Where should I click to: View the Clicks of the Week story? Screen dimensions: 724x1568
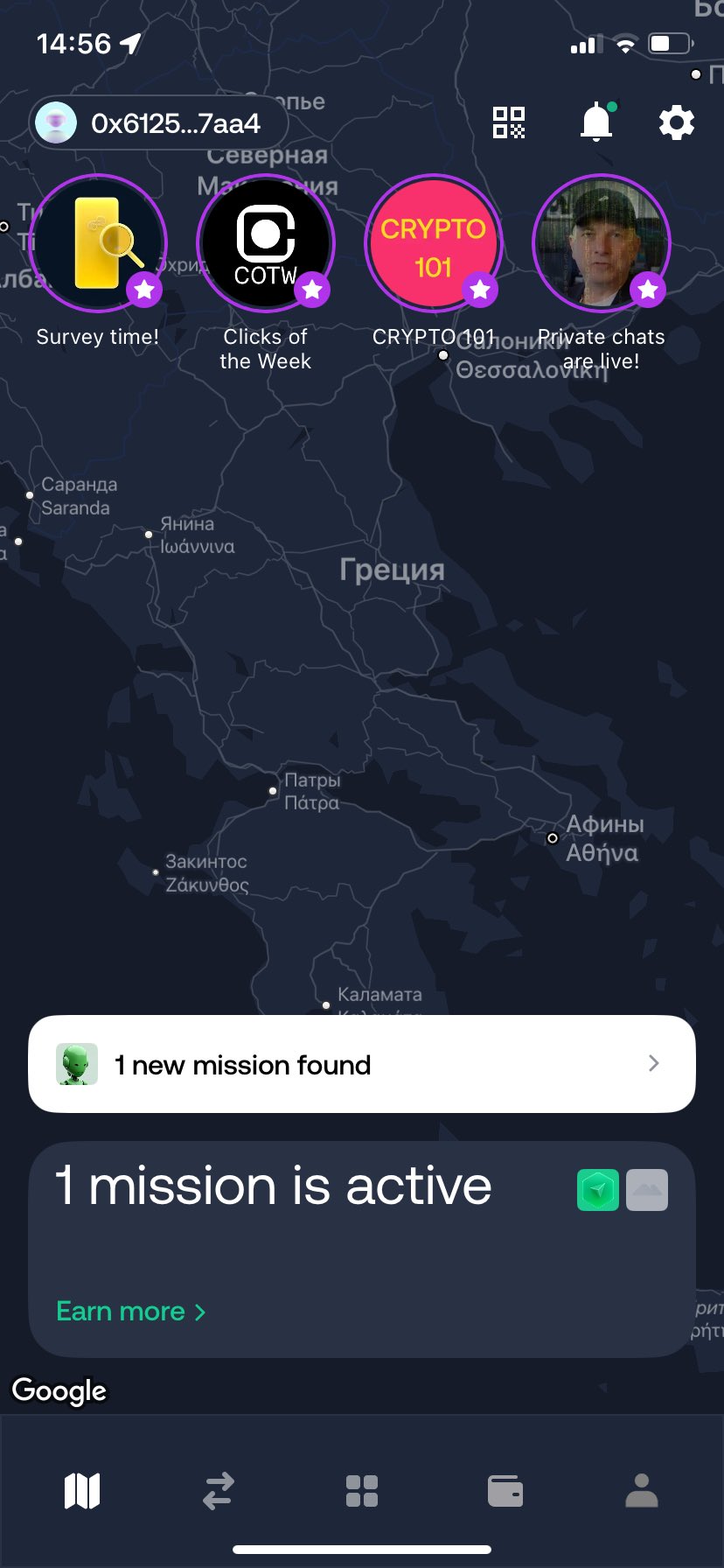(266, 243)
